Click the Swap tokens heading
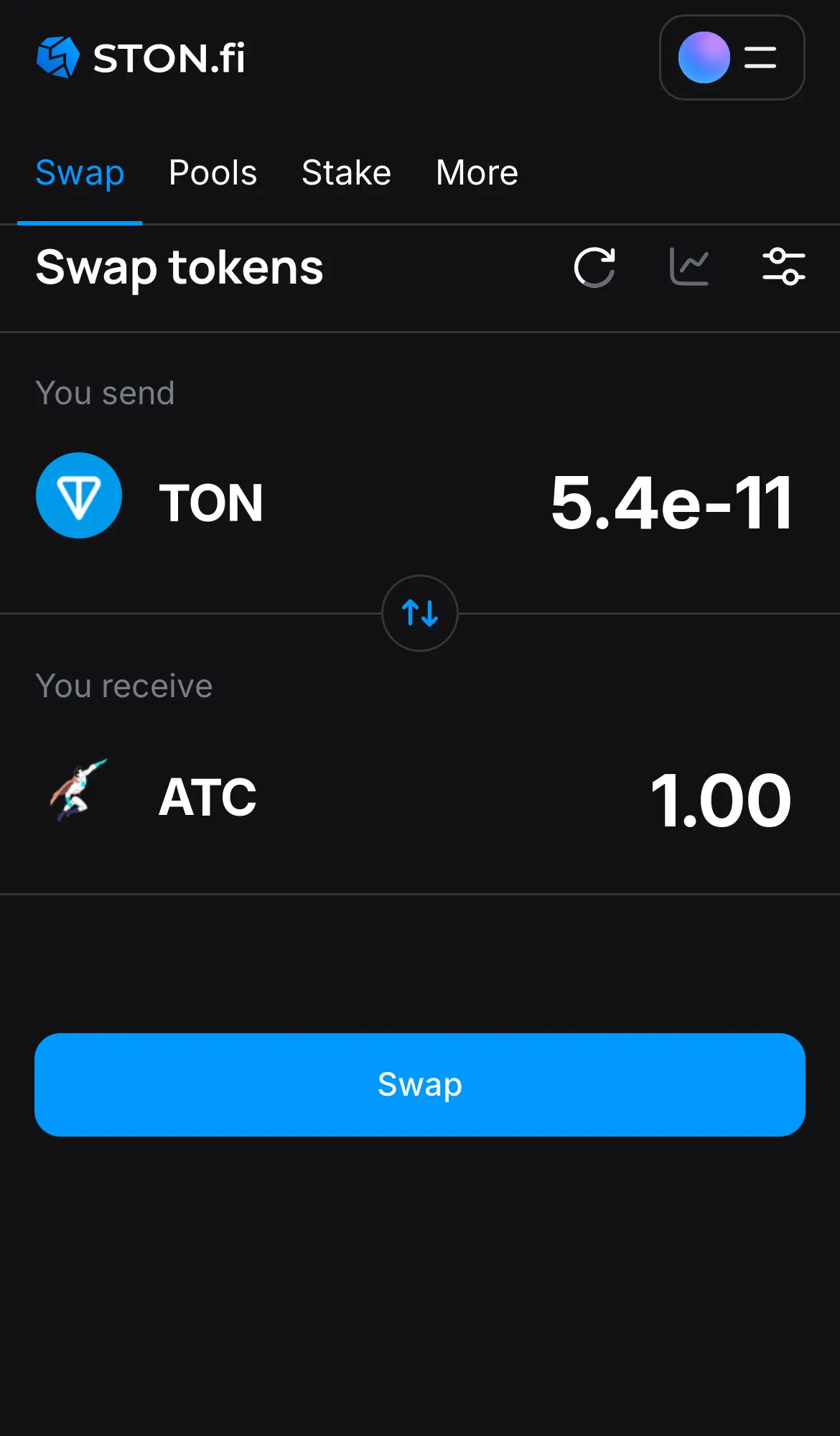The image size is (840, 1436). click(179, 268)
